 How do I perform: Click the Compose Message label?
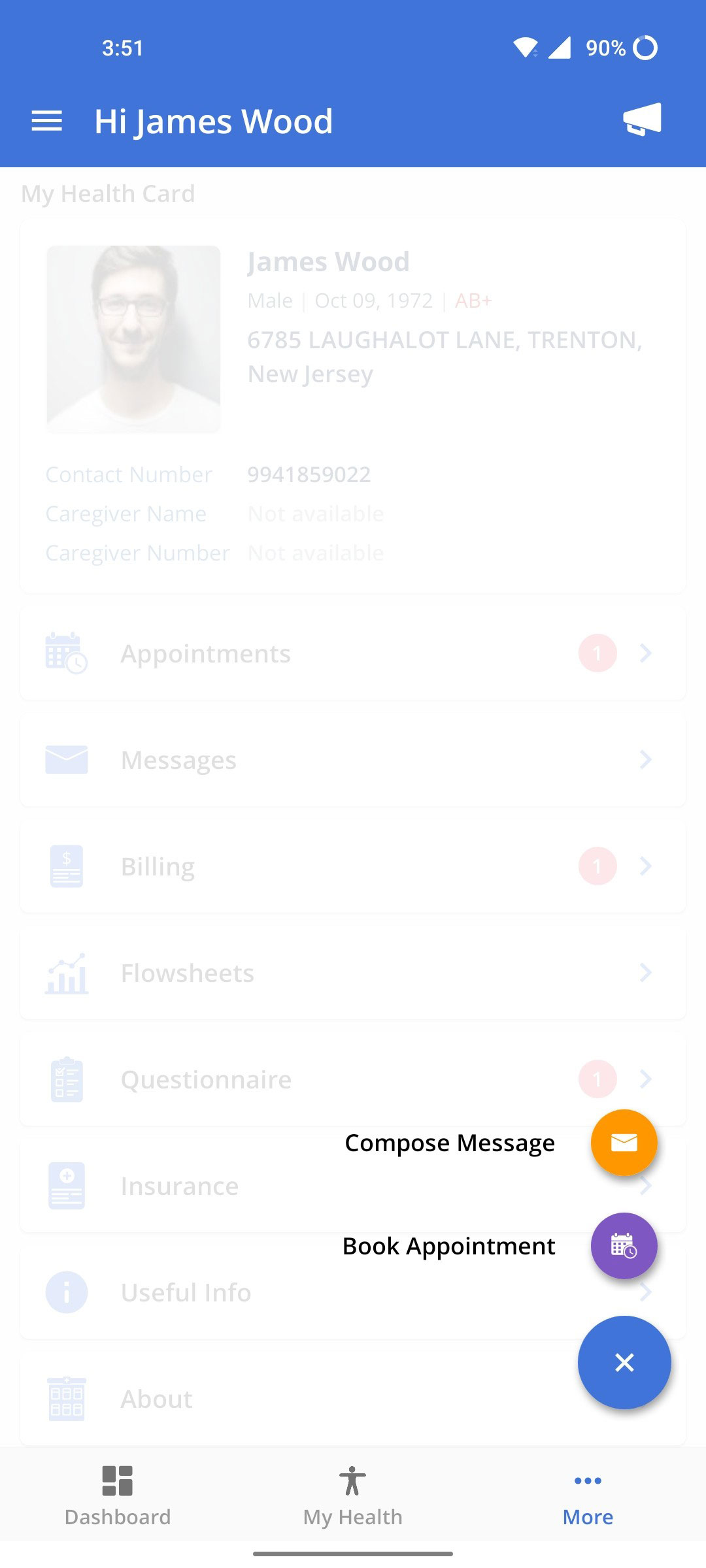[450, 1143]
